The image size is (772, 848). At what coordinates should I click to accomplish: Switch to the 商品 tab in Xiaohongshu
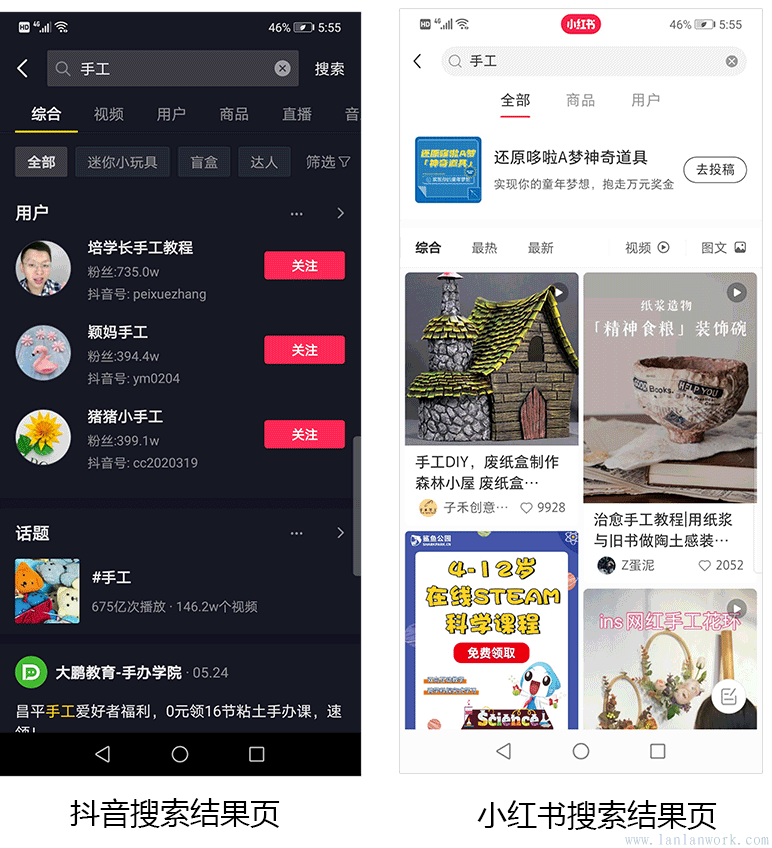point(581,100)
